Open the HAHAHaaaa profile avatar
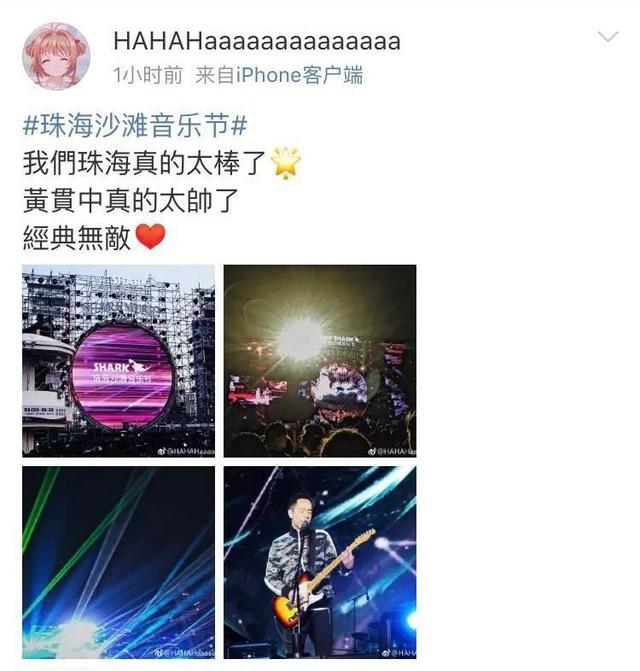The width and height of the screenshot is (640, 671). [x=56, y=55]
